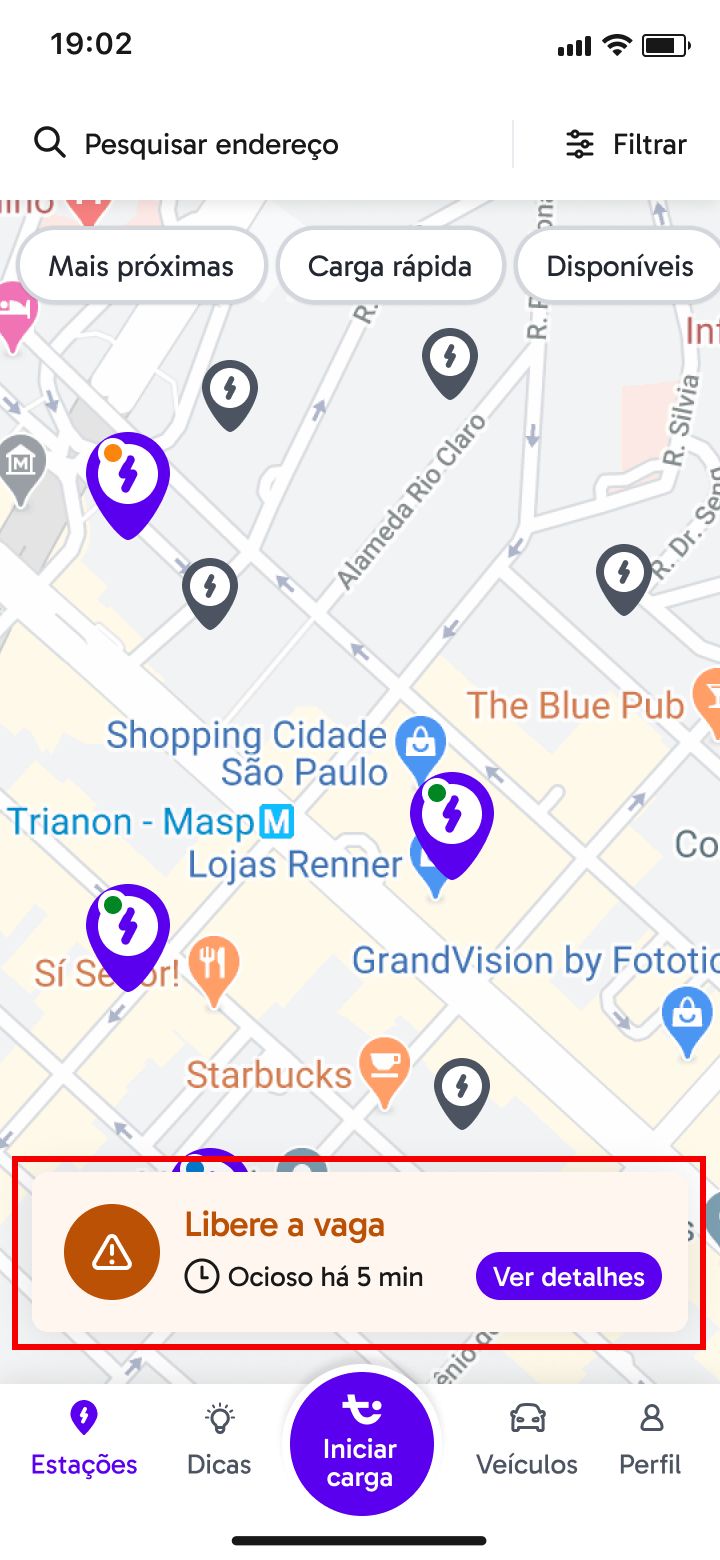Select the purple station pin near Lojas Renner
Image resolution: width=720 pixels, height=1560 pixels.
452,818
